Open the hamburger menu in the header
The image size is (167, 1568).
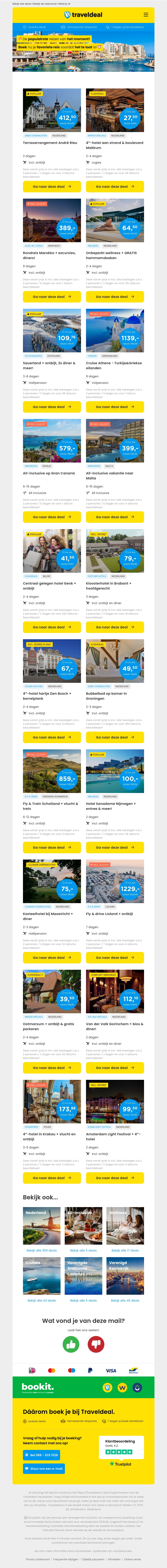coord(146,15)
